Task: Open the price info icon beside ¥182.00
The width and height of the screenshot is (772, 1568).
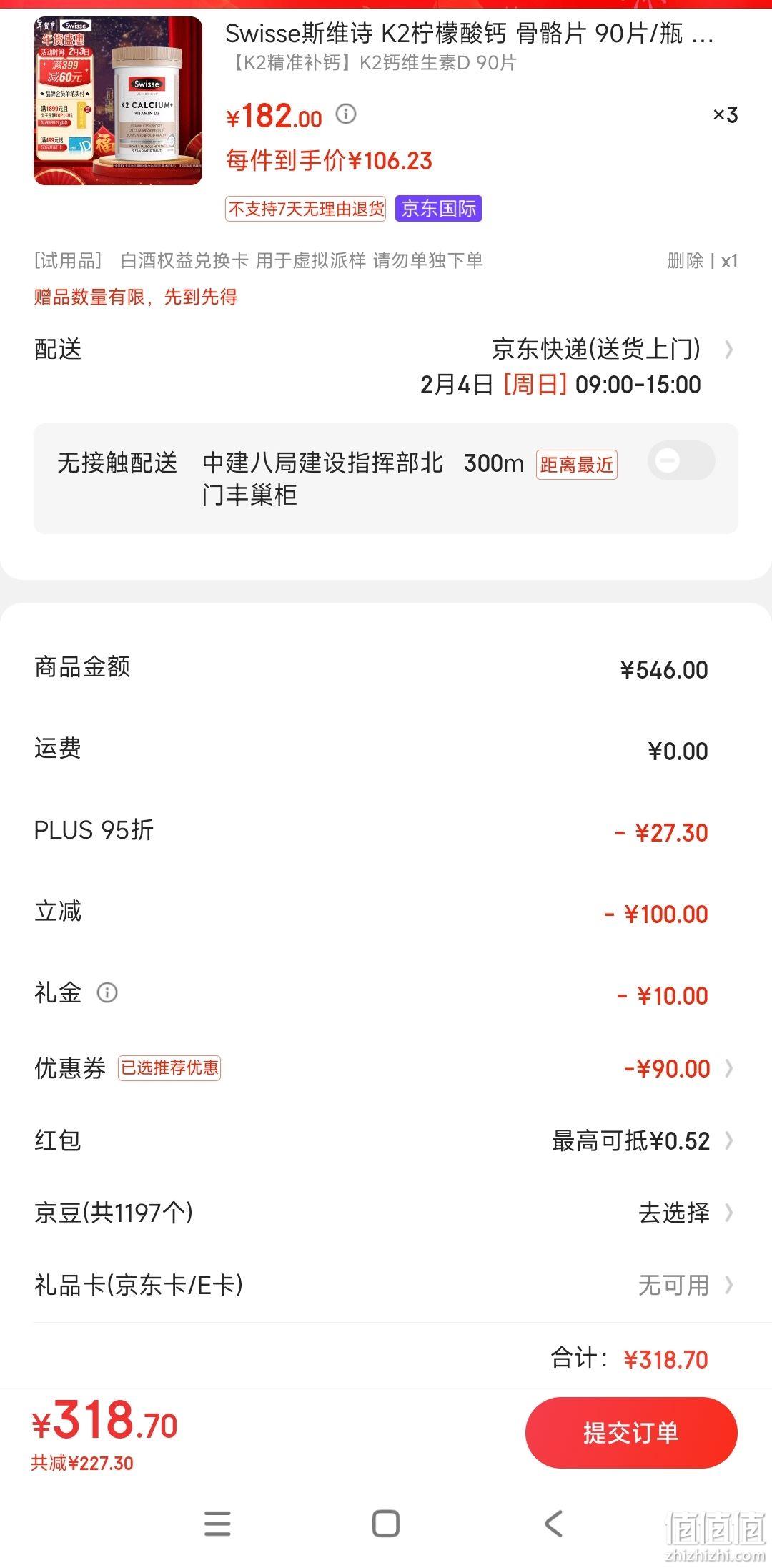Action: [x=346, y=114]
